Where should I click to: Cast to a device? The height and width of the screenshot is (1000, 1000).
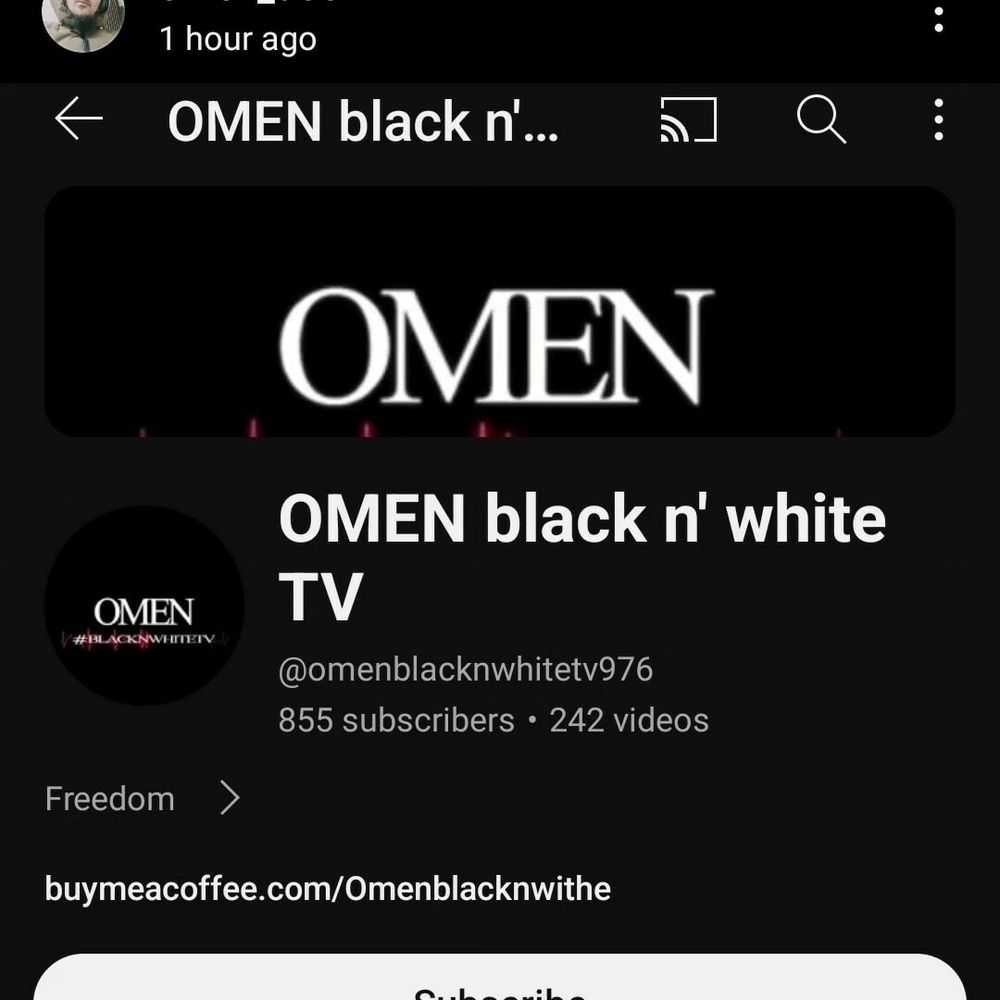point(688,121)
